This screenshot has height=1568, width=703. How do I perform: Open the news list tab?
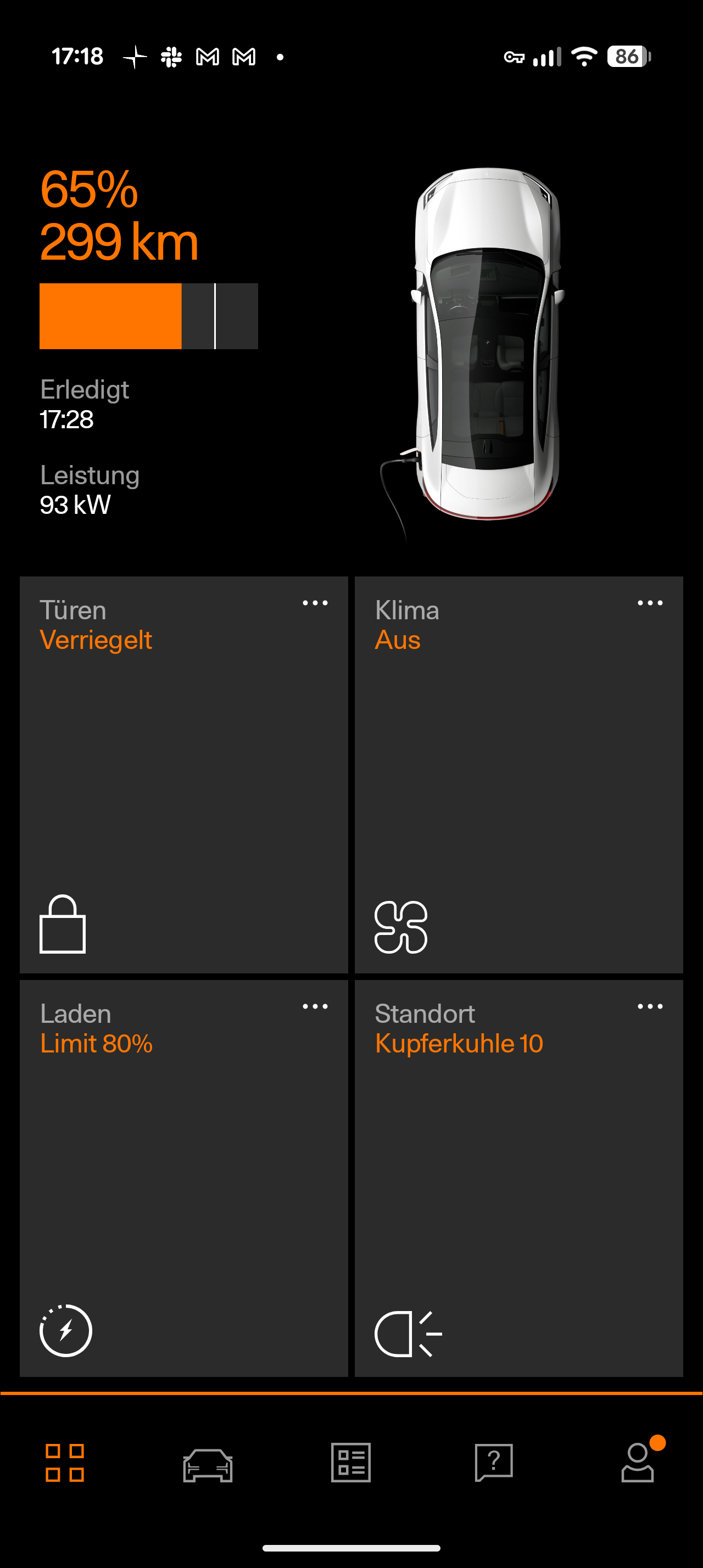pyautogui.click(x=350, y=1463)
